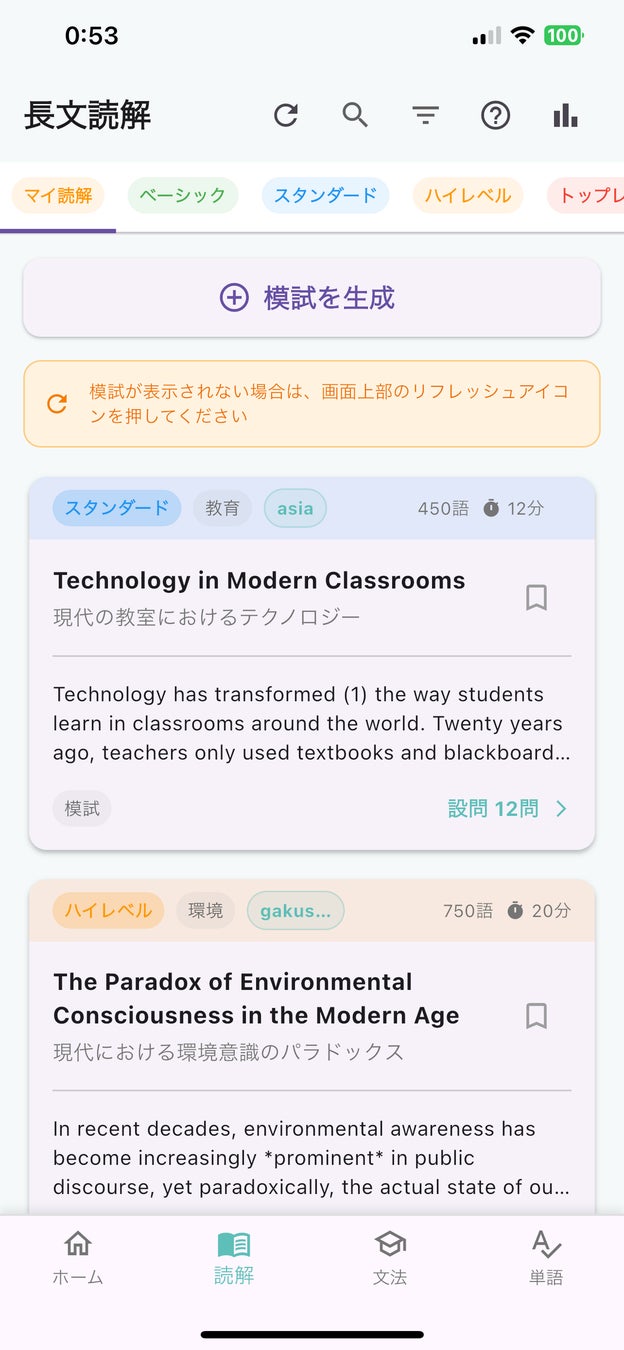
Task: Open the search icon
Action: (355, 115)
